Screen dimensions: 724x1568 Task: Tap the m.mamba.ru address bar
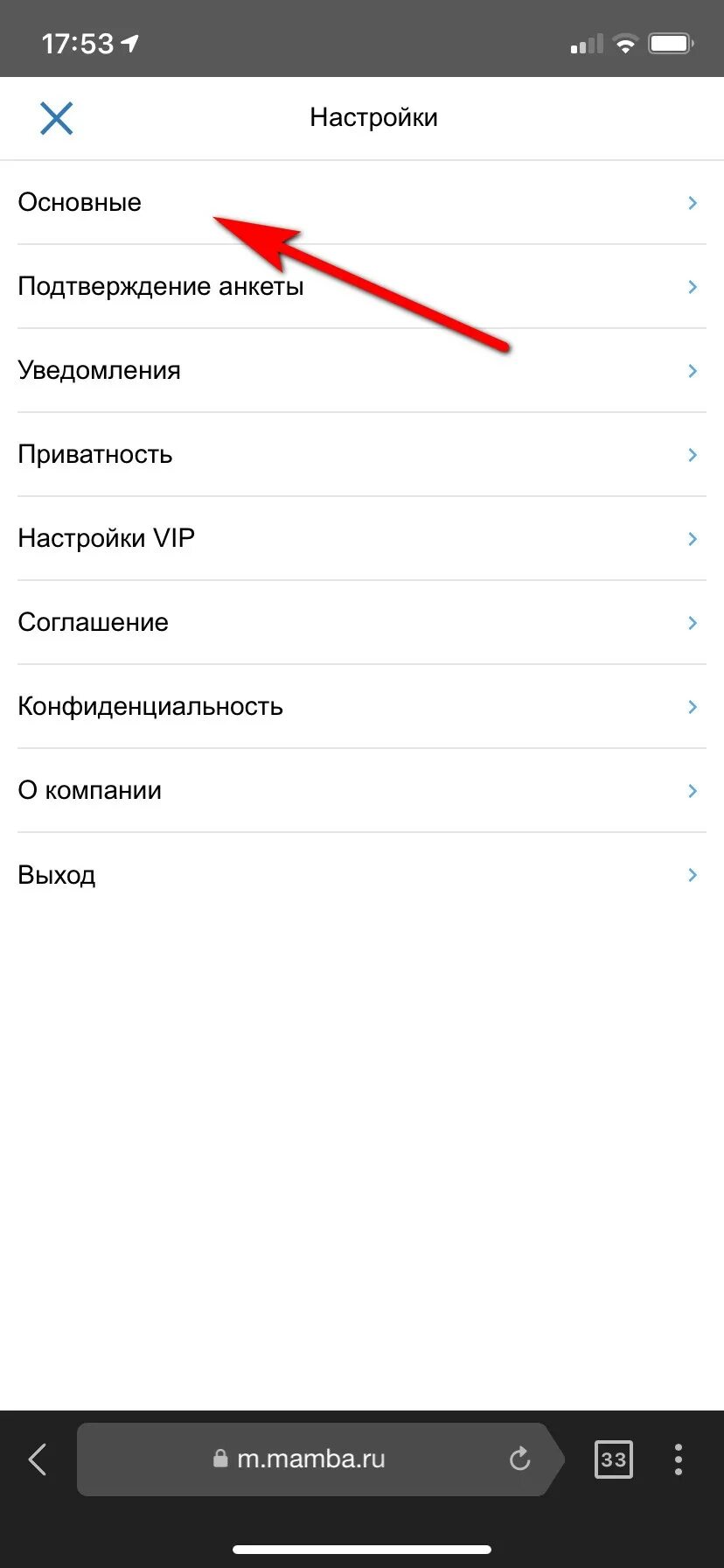(x=299, y=1459)
